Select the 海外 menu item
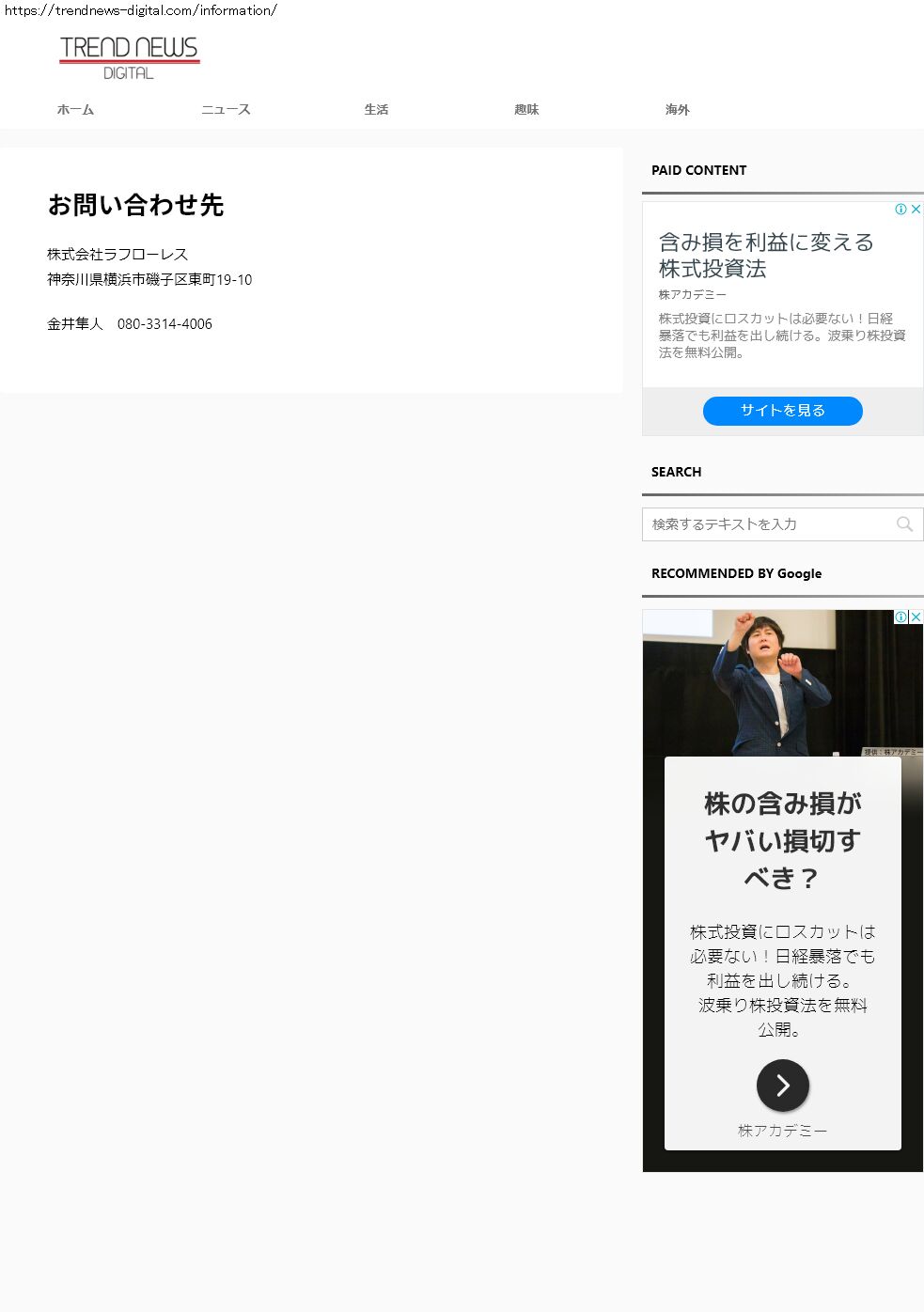Screen dimensions: 924x1312 (x=677, y=110)
